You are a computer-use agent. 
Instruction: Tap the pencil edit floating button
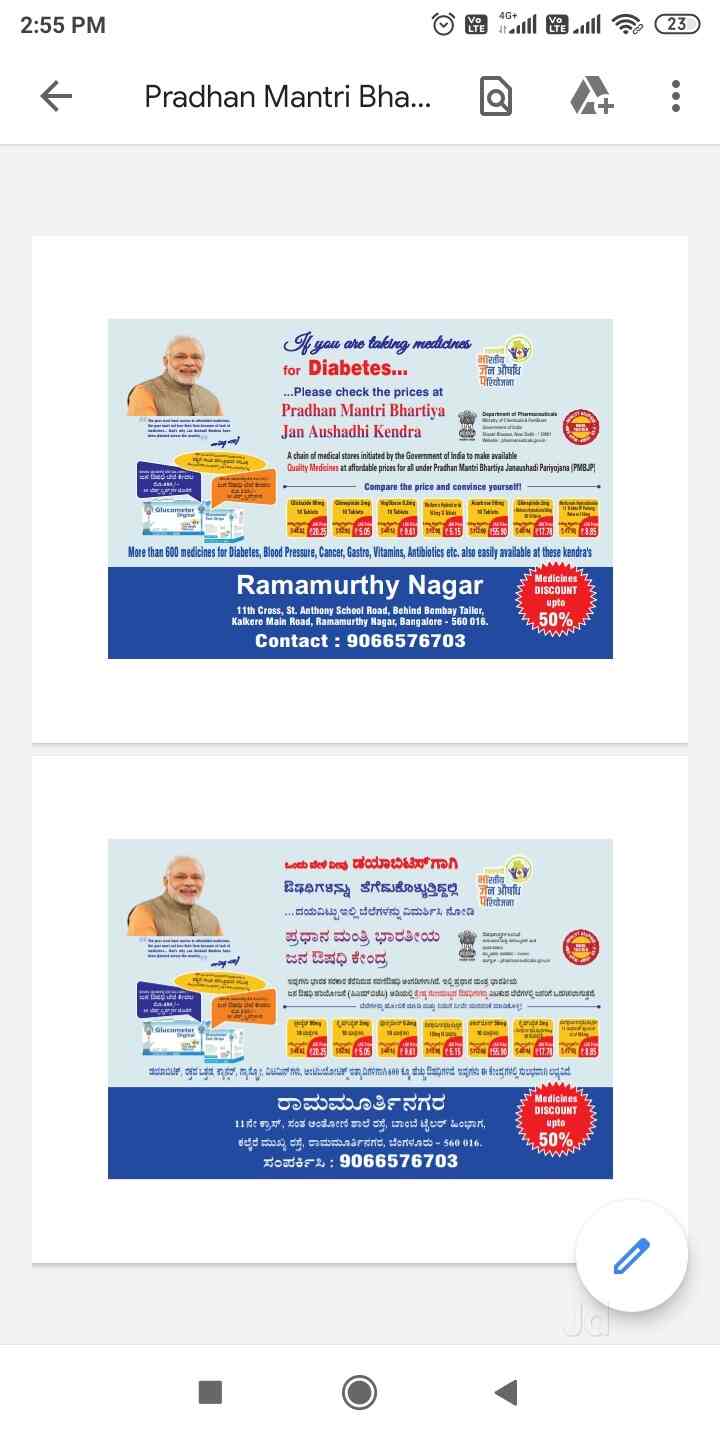(x=631, y=1255)
